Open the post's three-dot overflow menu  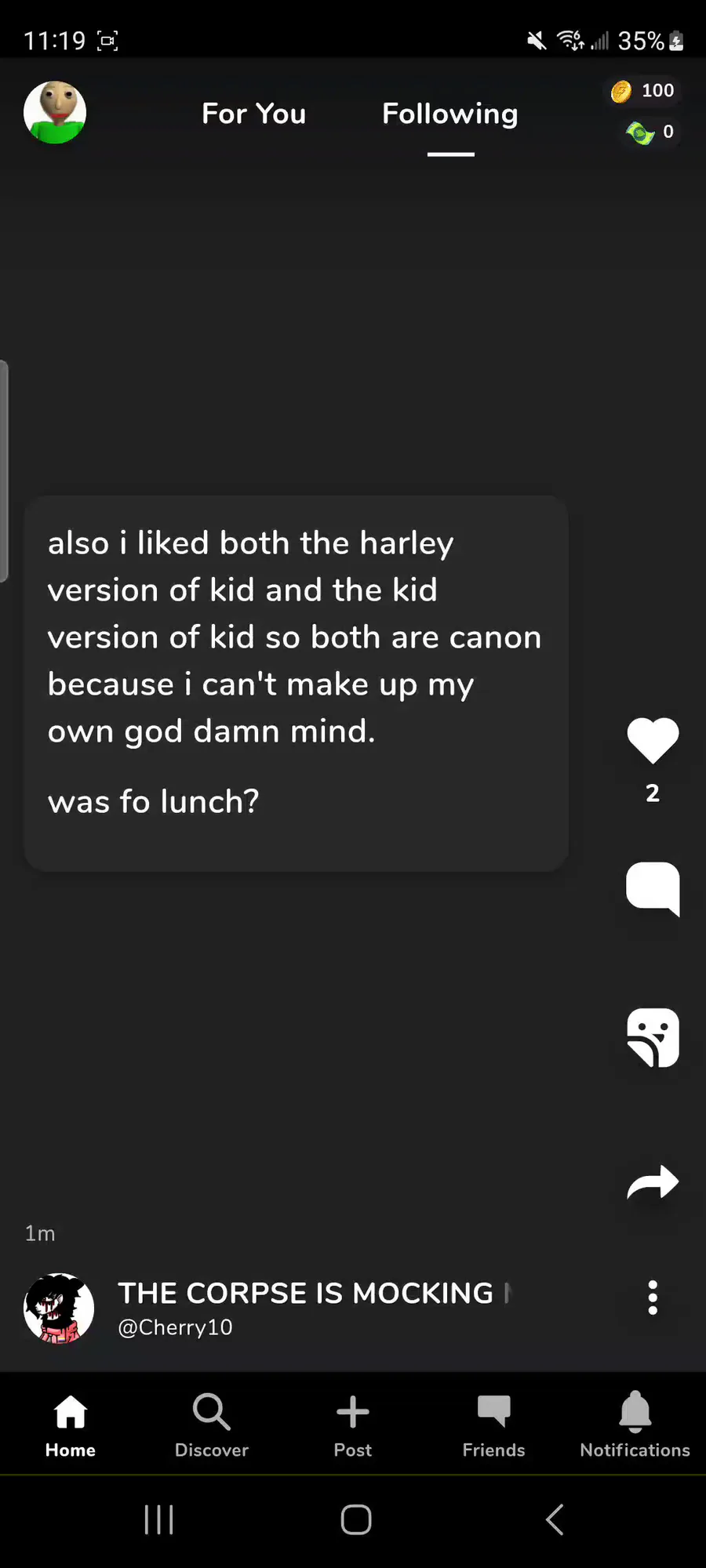point(652,1298)
